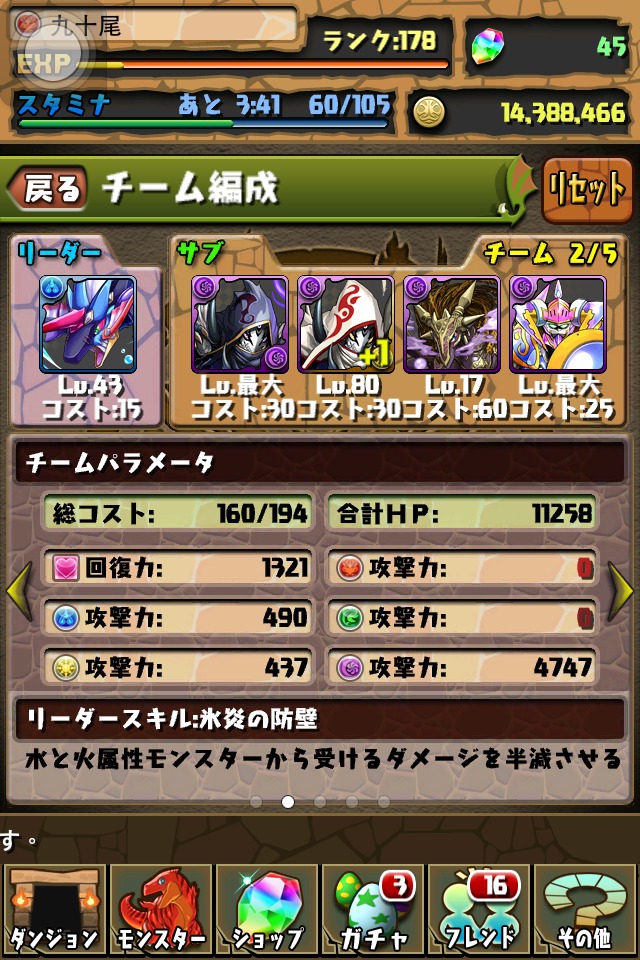Select the Lv.80 sub monster with +1
This screenshot has width=640, height=960.
click(x=345, y=324)
